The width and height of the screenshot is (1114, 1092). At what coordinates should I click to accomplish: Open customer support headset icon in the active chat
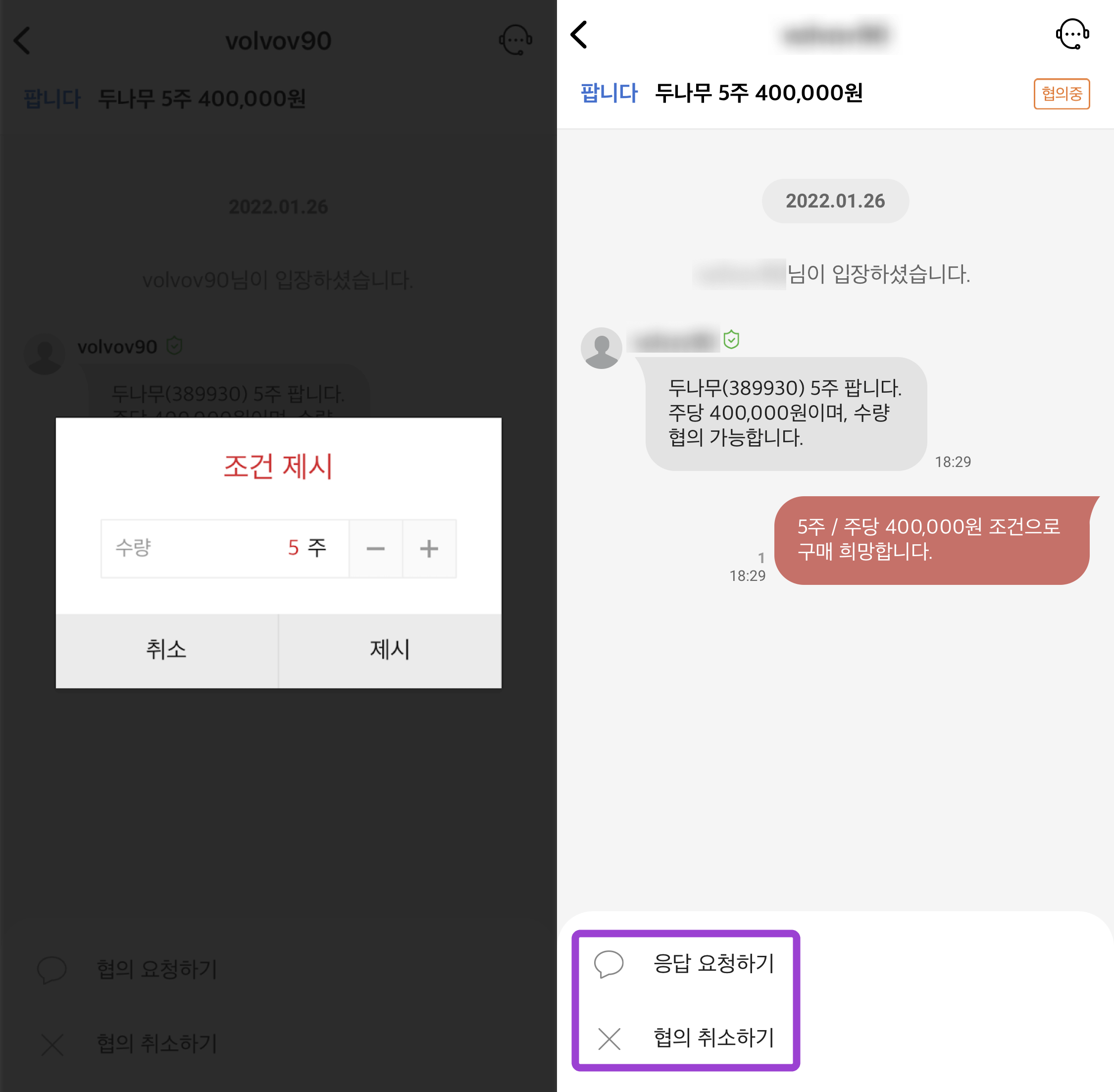(x=1072, y=35)
